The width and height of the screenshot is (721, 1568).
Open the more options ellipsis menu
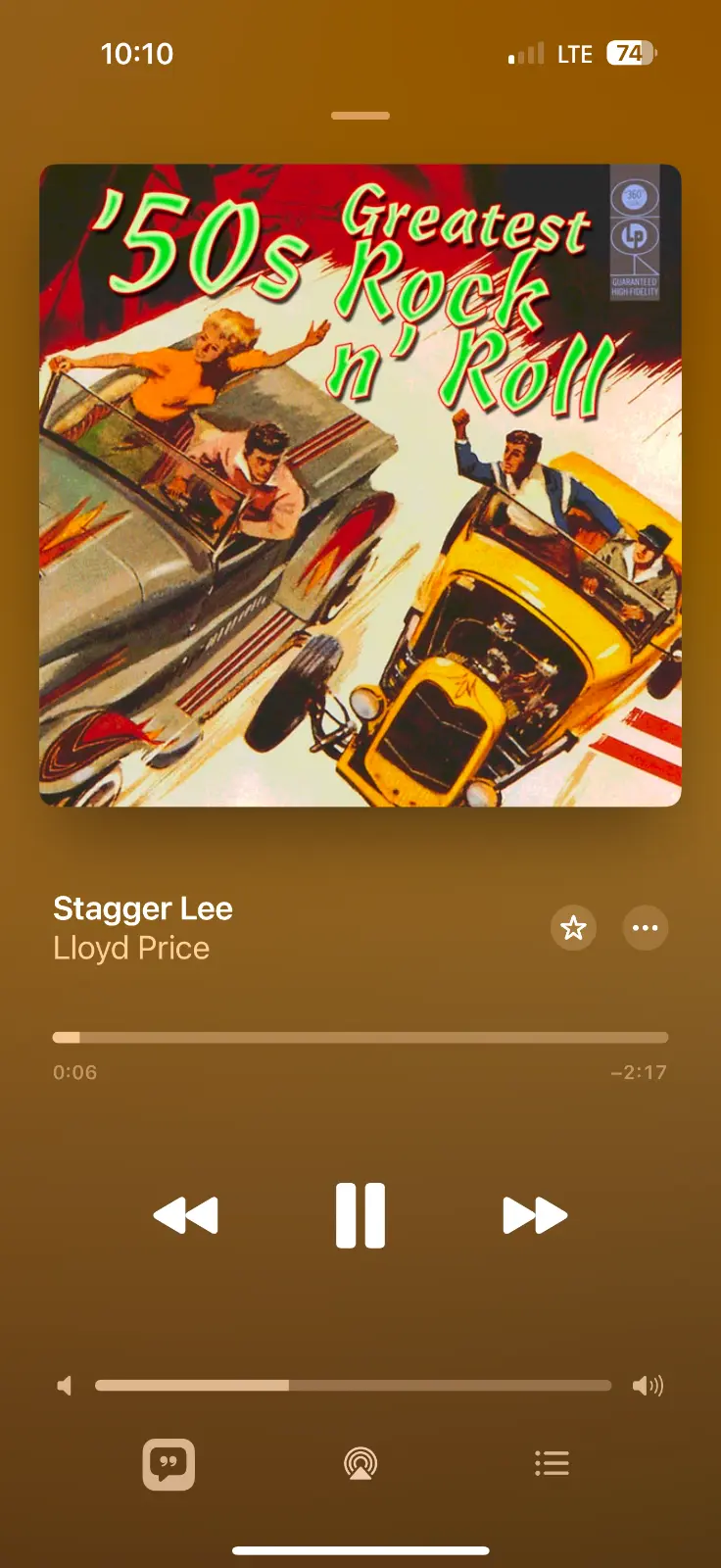(646, 927)
